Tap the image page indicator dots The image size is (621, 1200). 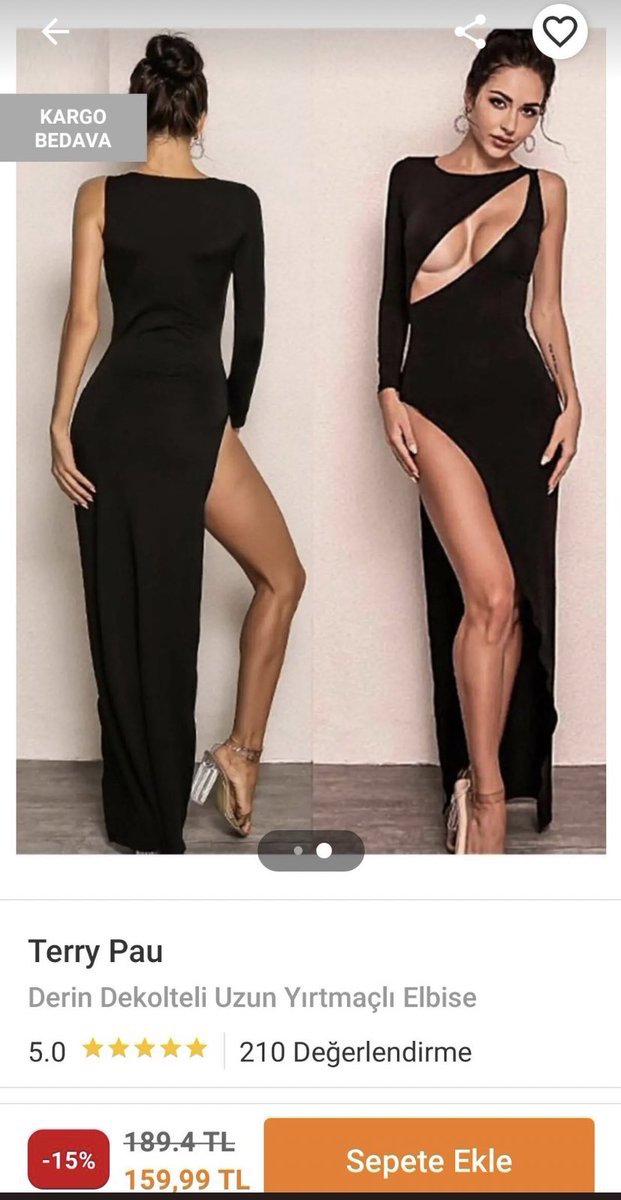311,851
